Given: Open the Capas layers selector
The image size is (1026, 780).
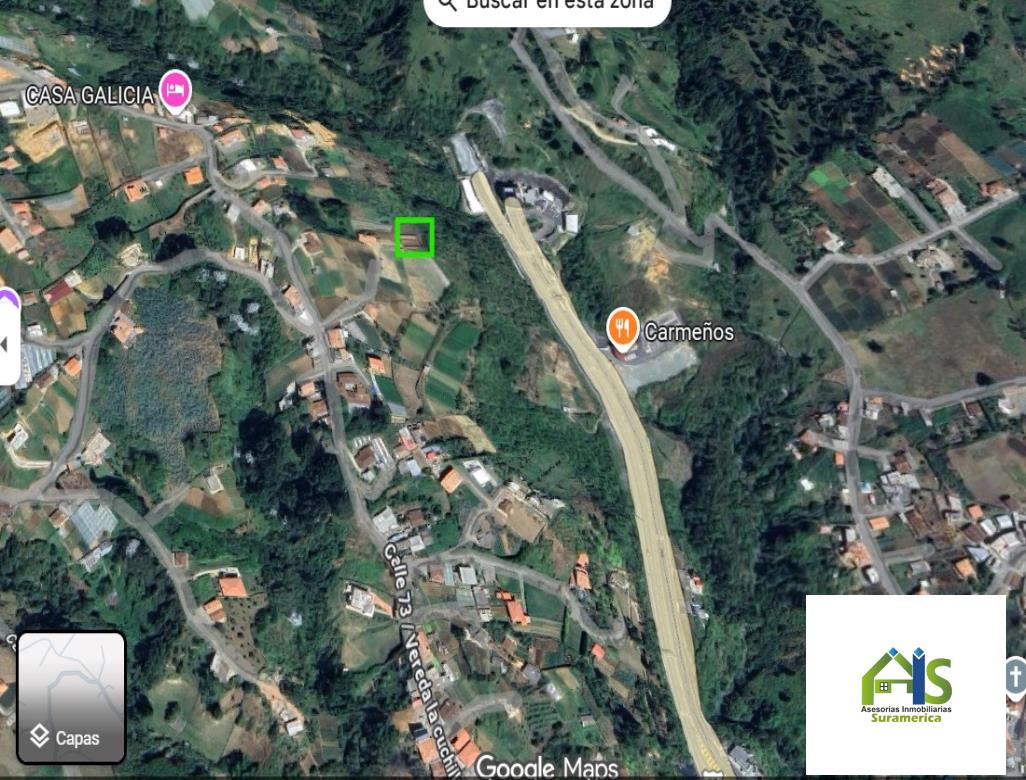Looking at the screenshot, I should click(71, 697).
